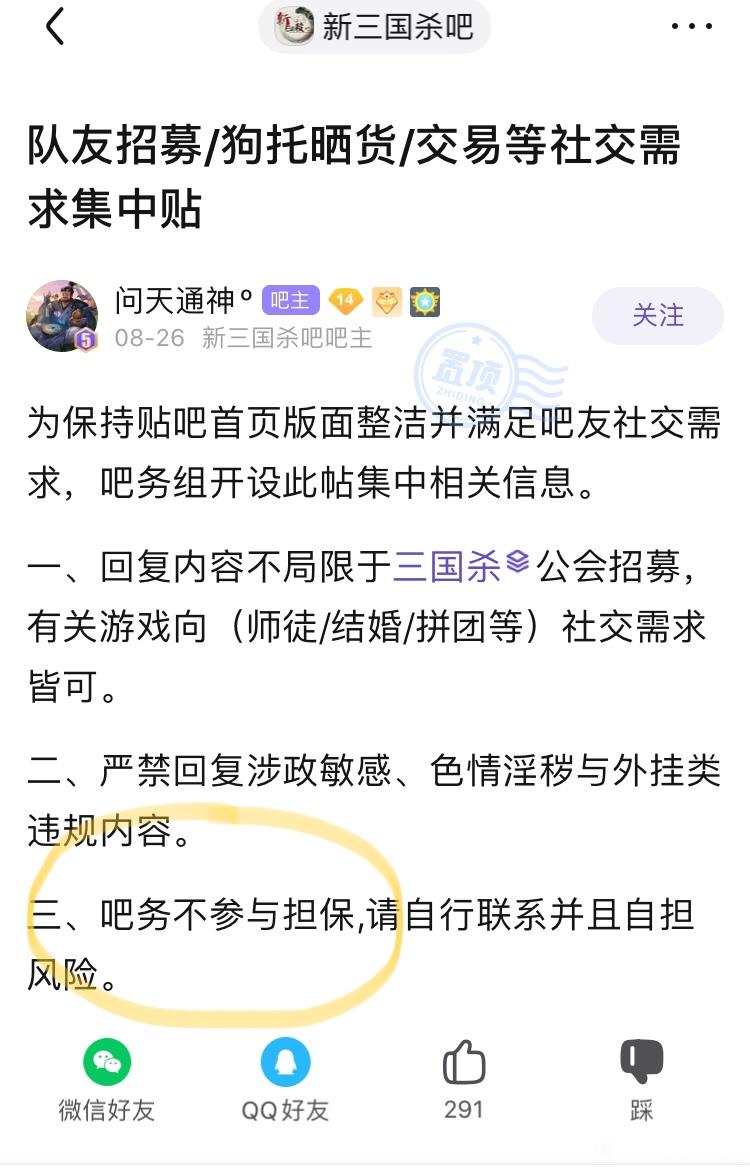
Task: Open the three-dot overflow menu
Action: coord(692,27)
